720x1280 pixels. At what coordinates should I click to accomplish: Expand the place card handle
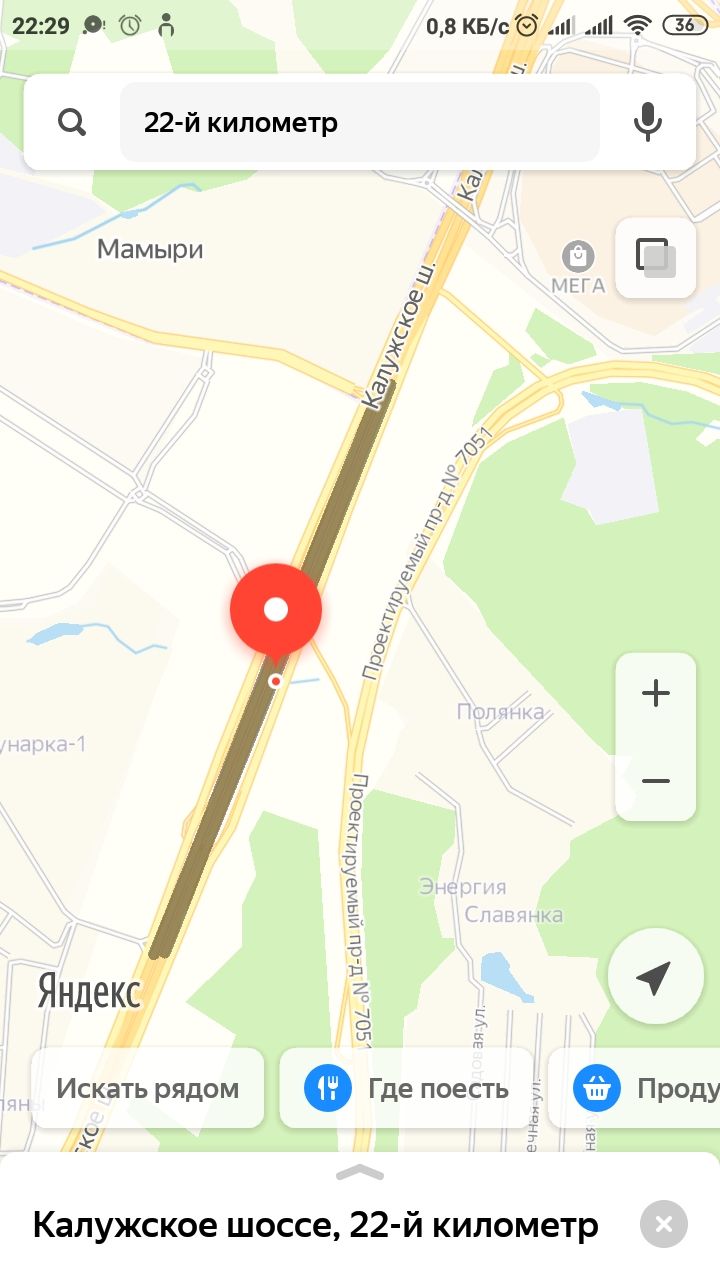click(x=360, y=1172)
